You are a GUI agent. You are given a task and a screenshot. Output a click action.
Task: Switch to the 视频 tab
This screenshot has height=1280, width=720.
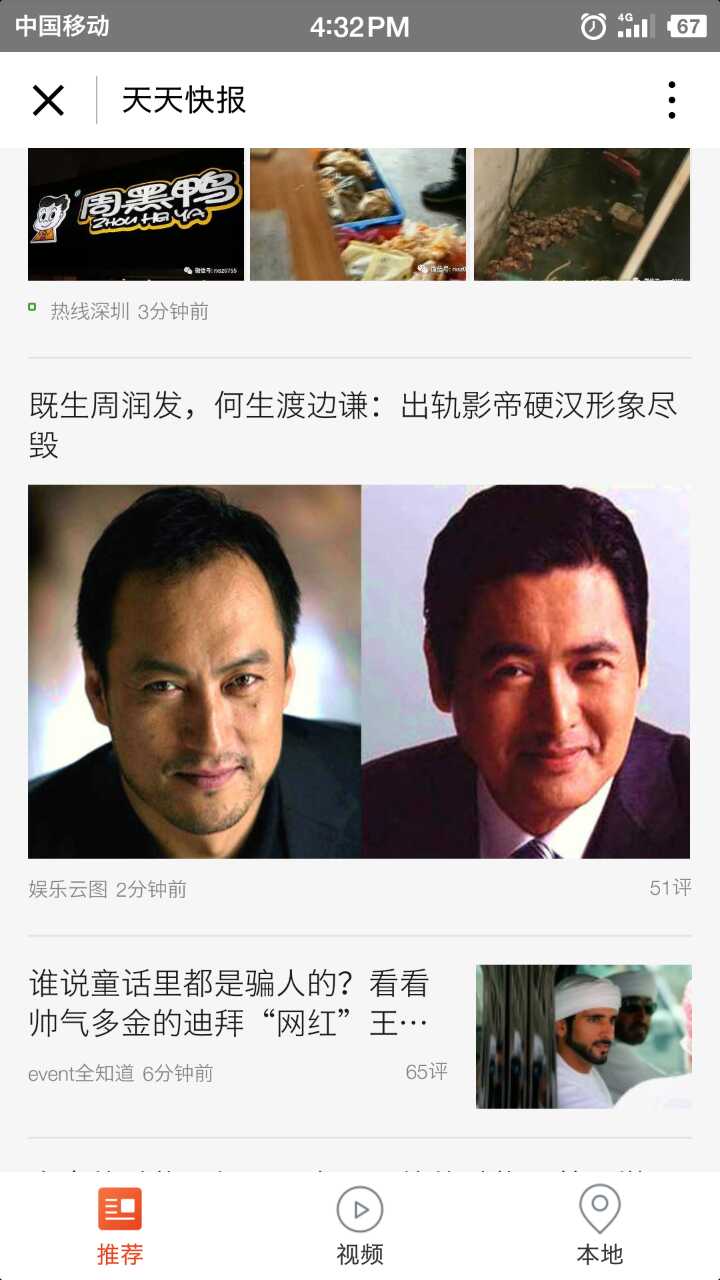click(359, 1226)
